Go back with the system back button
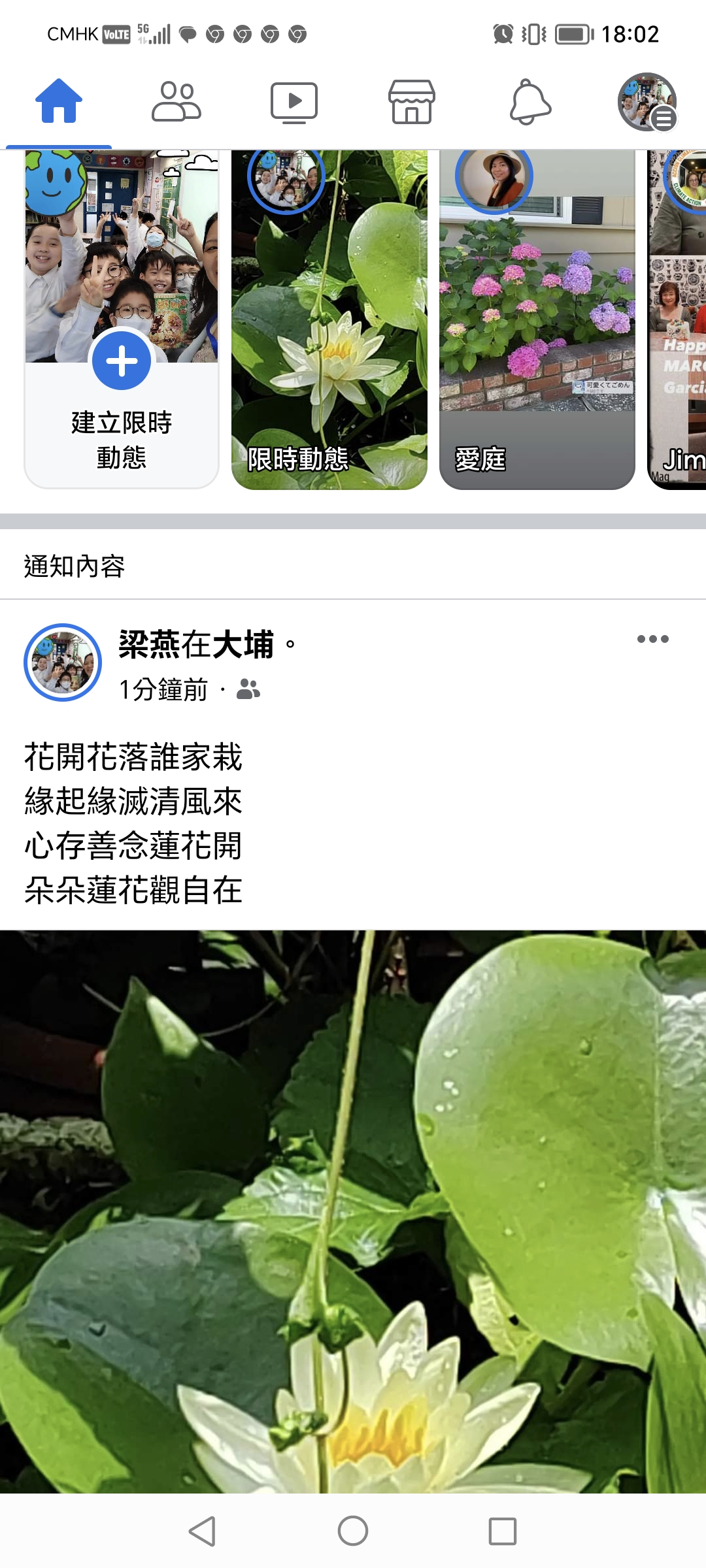Image resolution: width=706 pixels, height=1568 pixels. point(203,1531)
